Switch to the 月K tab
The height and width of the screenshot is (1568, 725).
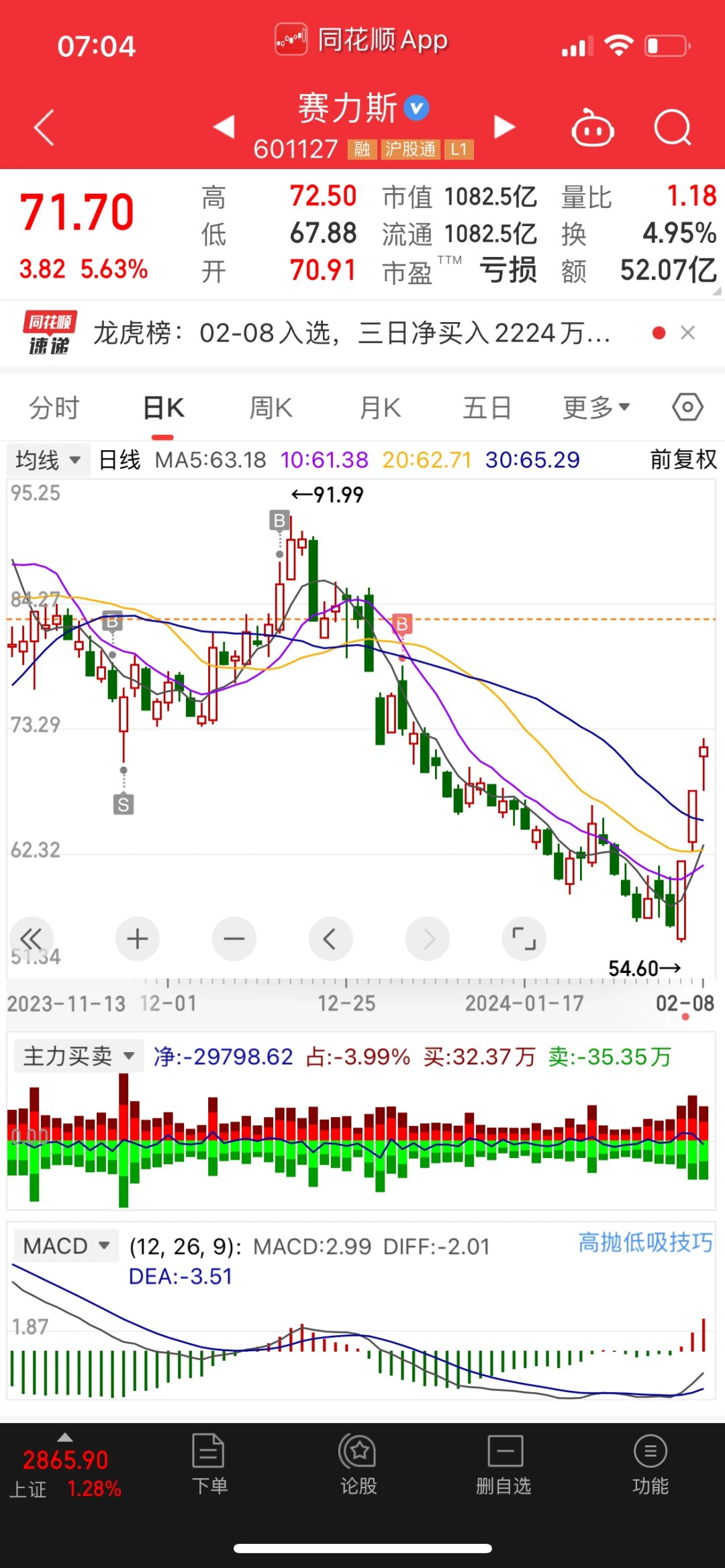tap(380, 407)
